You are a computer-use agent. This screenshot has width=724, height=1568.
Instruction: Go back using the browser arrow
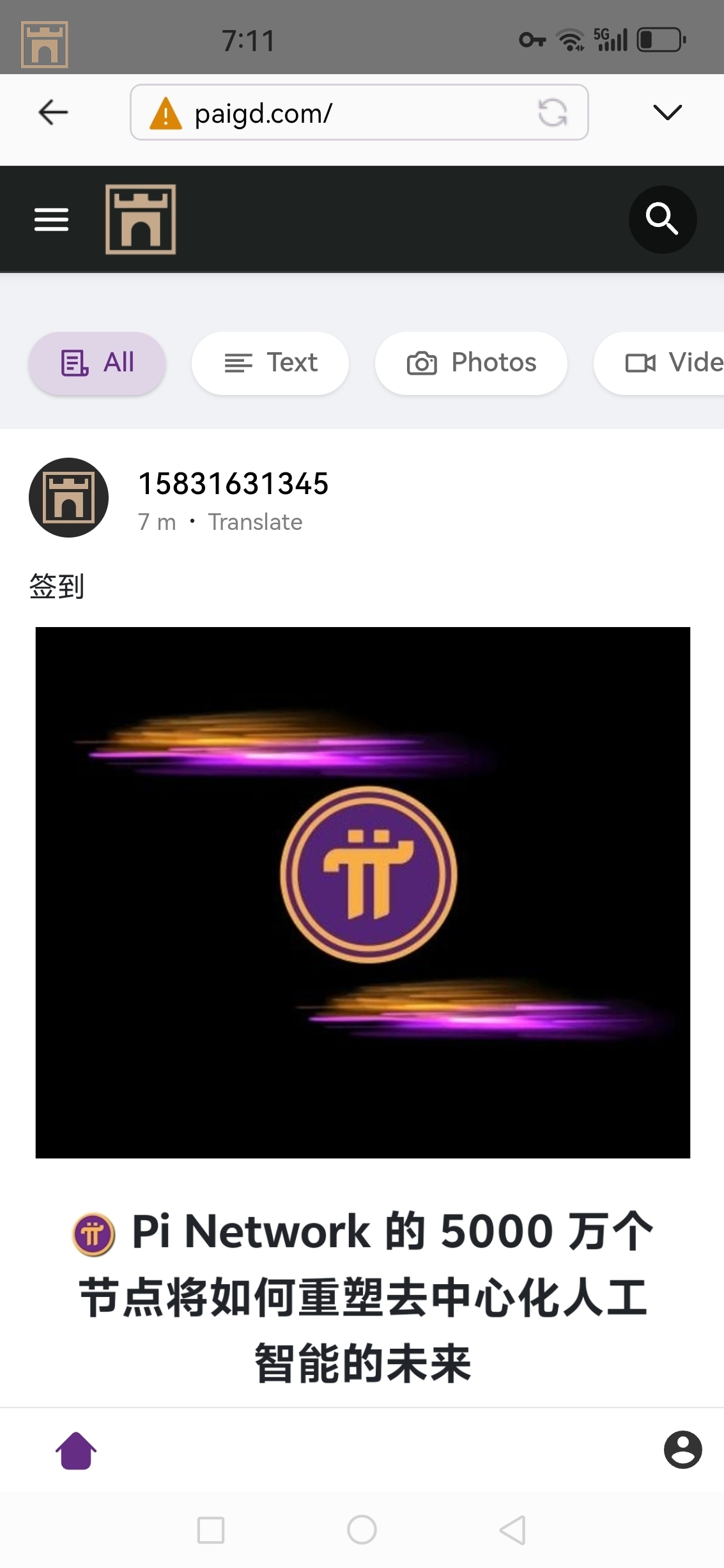[53, 113]
